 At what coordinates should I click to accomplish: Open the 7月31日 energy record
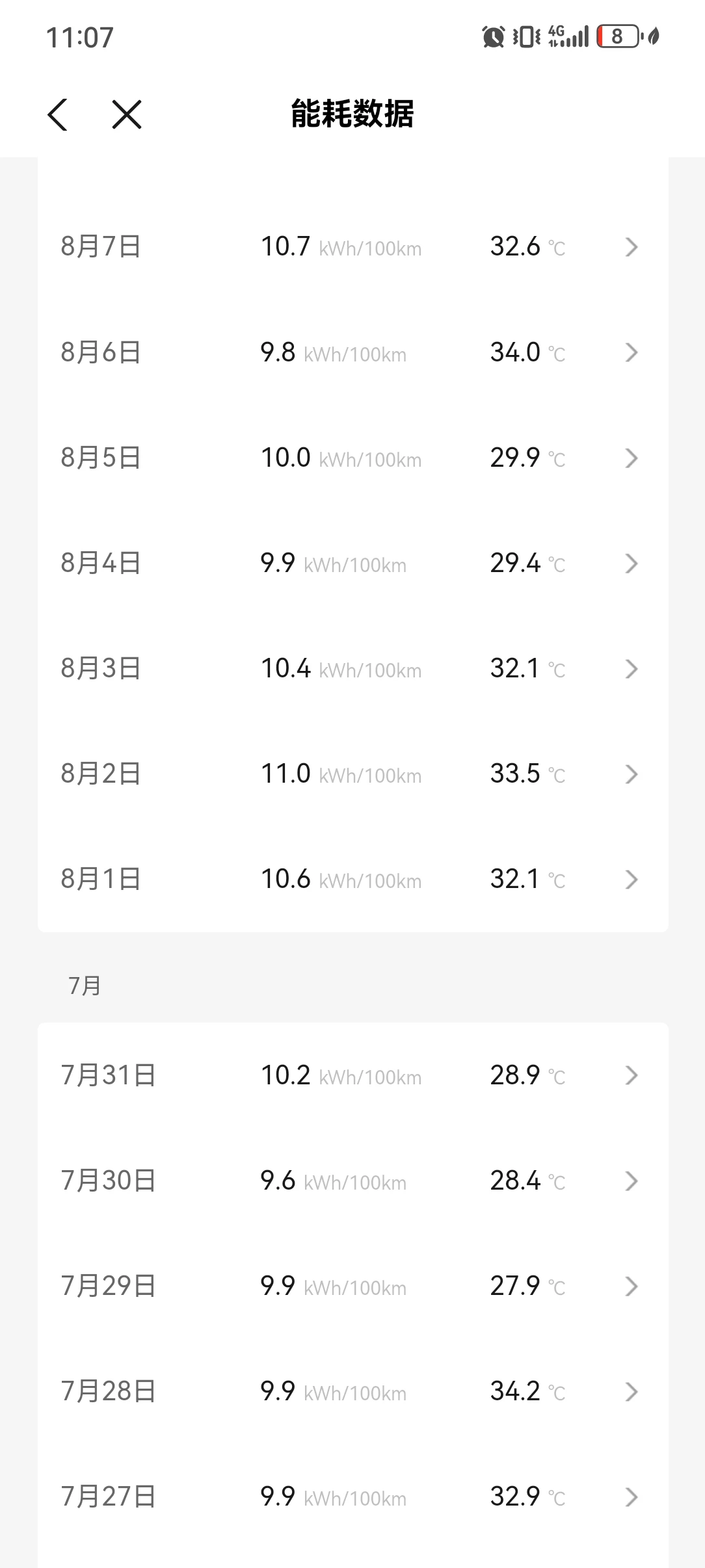coord(352,1075)
